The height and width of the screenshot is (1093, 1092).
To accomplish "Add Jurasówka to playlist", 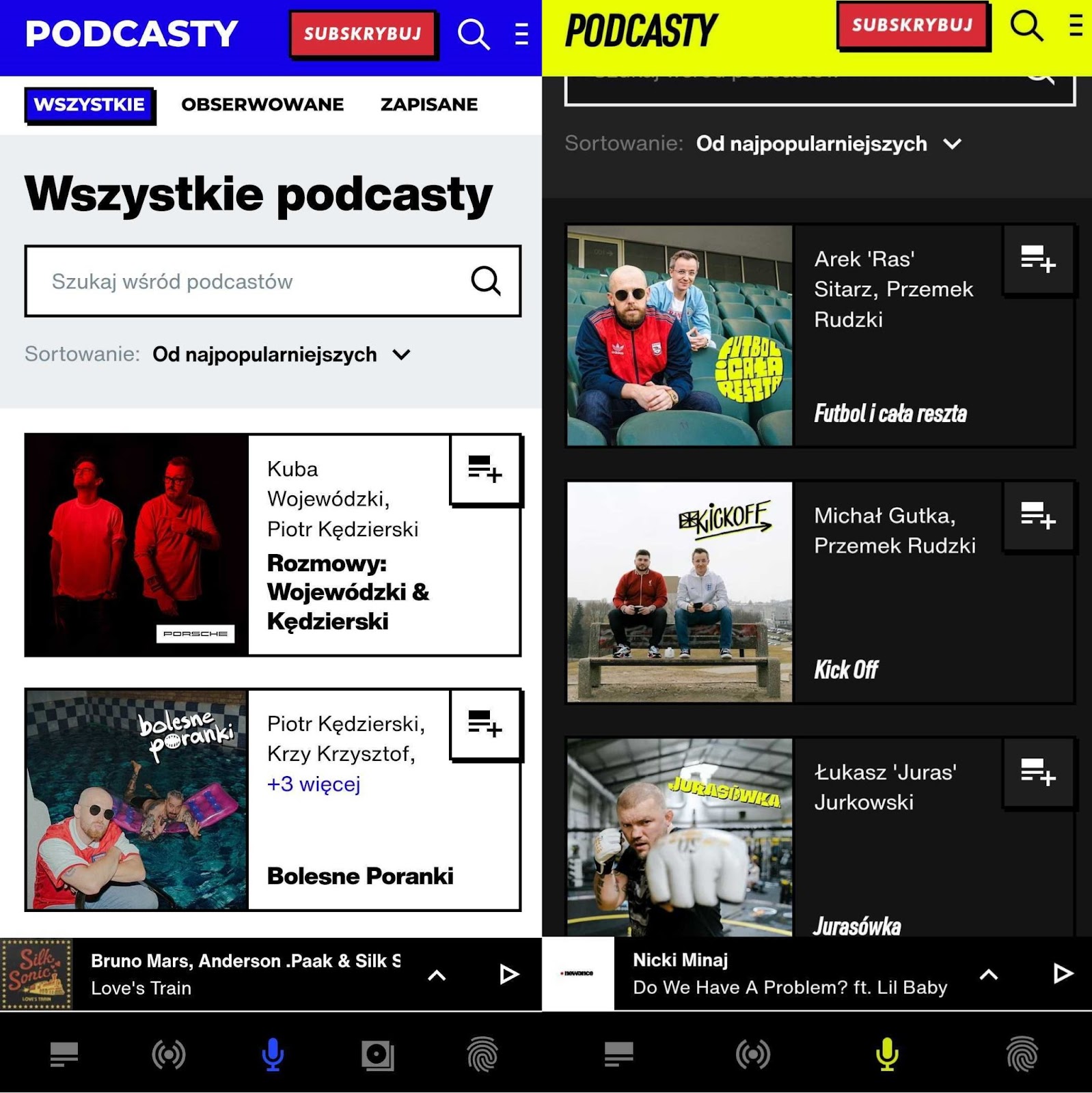I will 1037,773.
